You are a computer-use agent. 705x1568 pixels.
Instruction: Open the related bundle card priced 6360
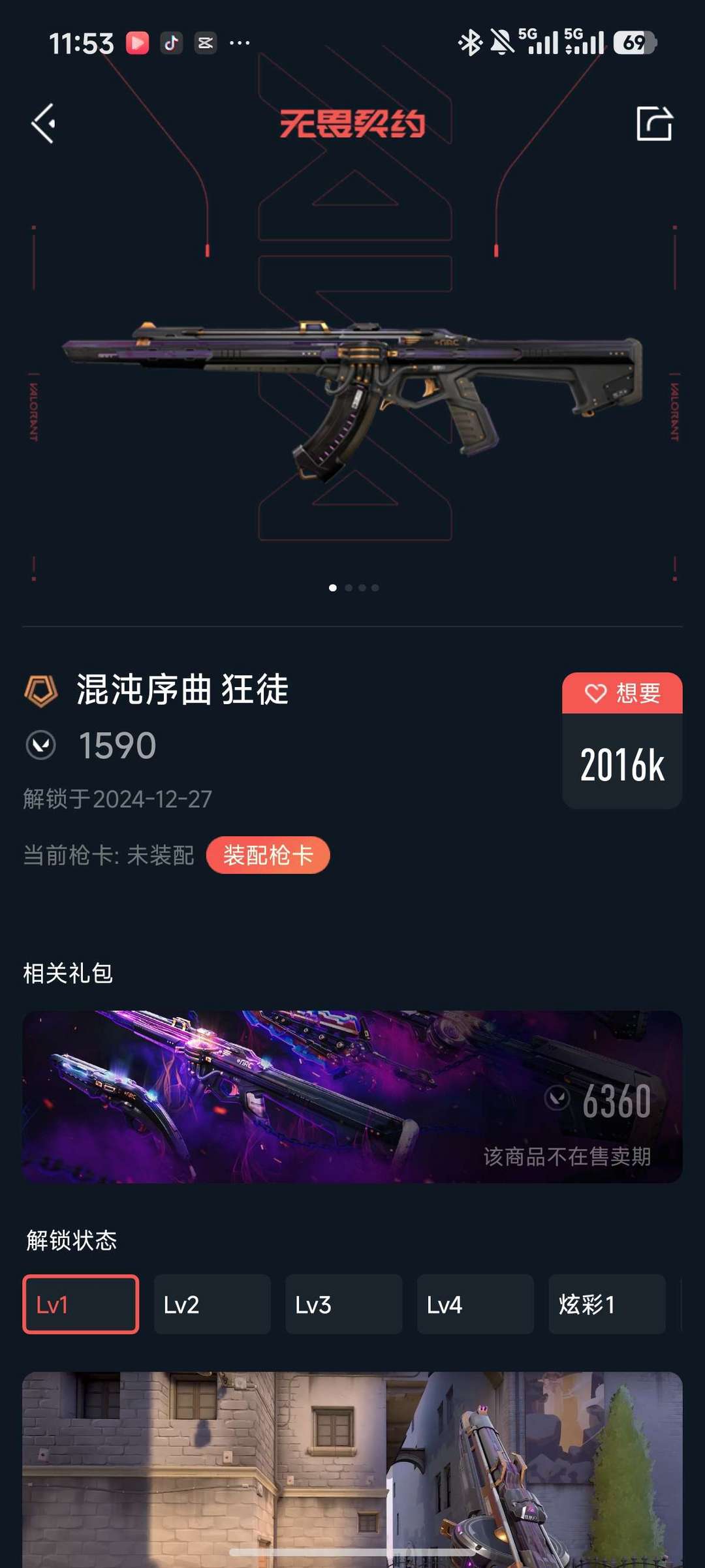(352, 1097)
